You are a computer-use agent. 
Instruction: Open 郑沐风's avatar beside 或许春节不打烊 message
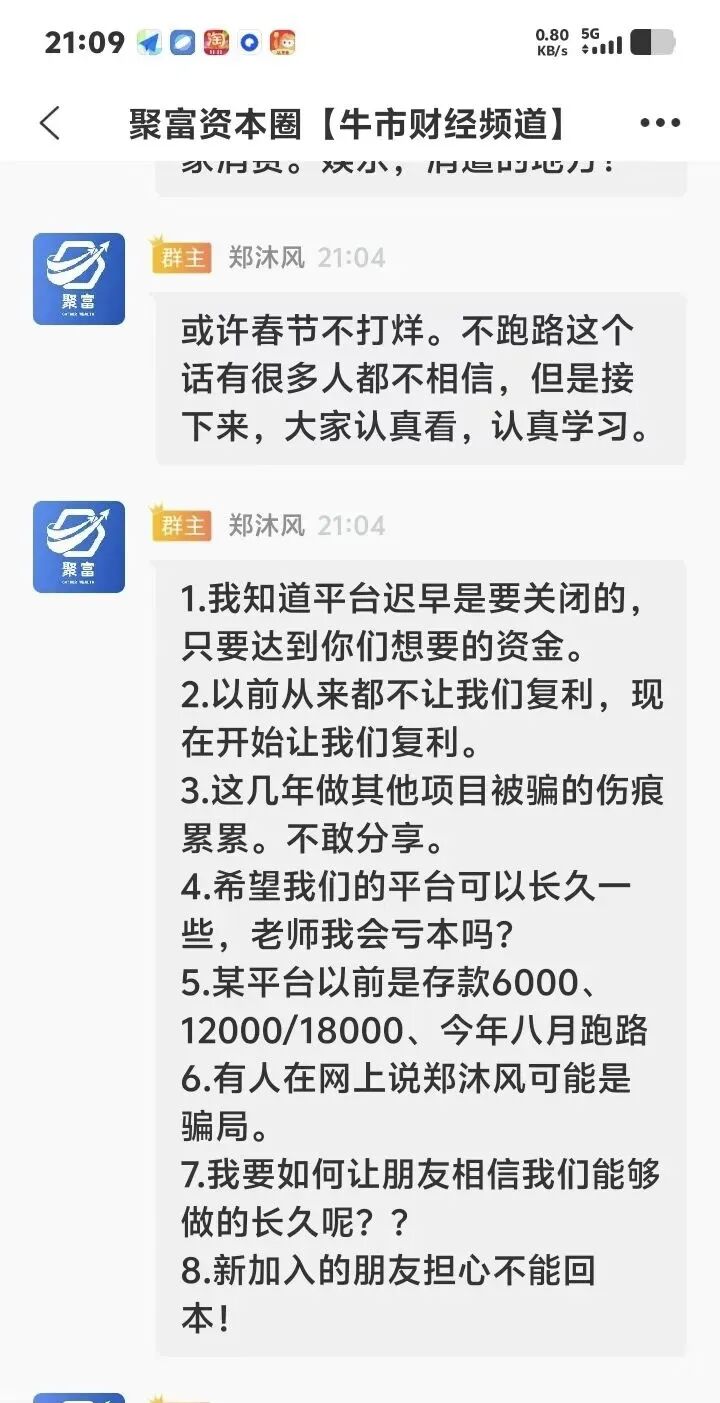pyautogui.click(x=79, y=279)
